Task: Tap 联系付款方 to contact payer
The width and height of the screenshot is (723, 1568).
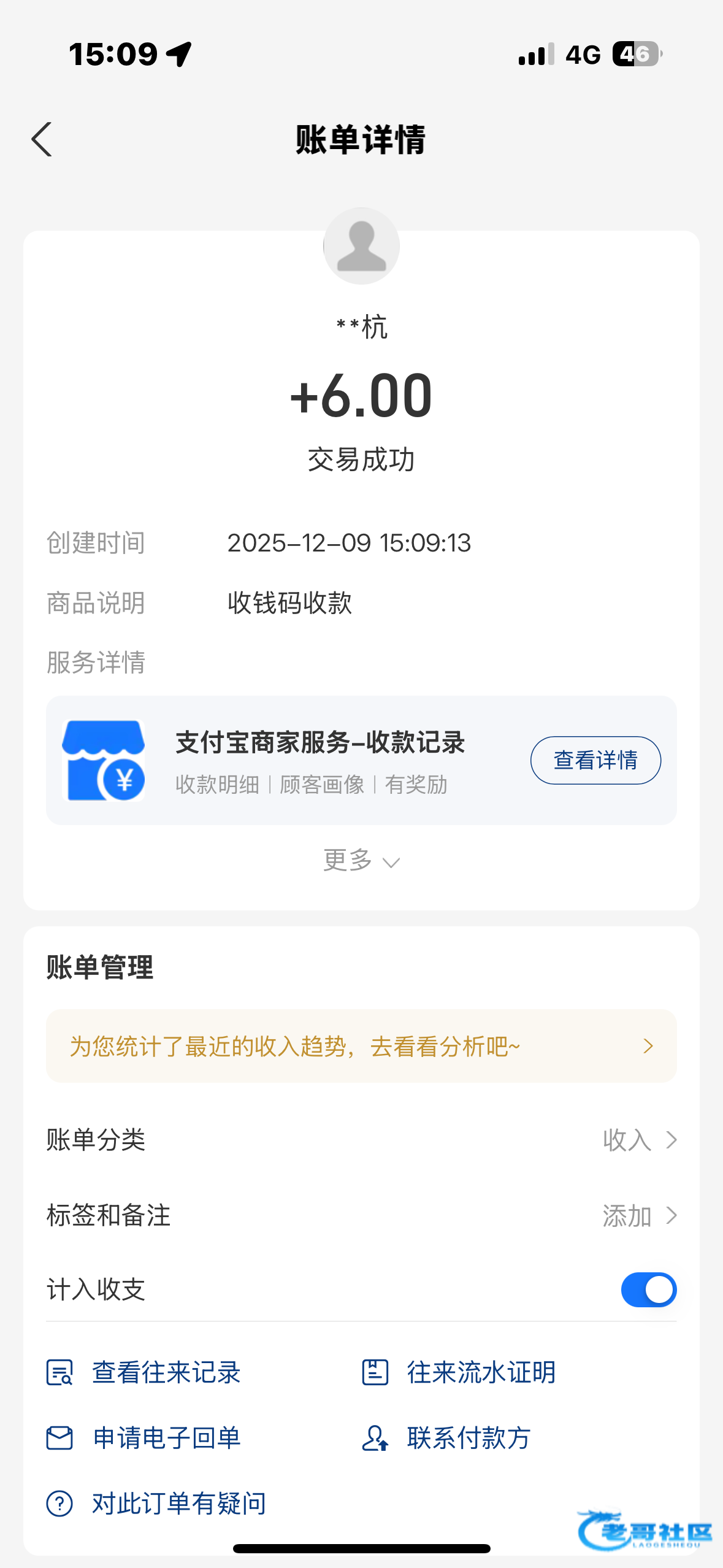Action: tap(446, 1438)
